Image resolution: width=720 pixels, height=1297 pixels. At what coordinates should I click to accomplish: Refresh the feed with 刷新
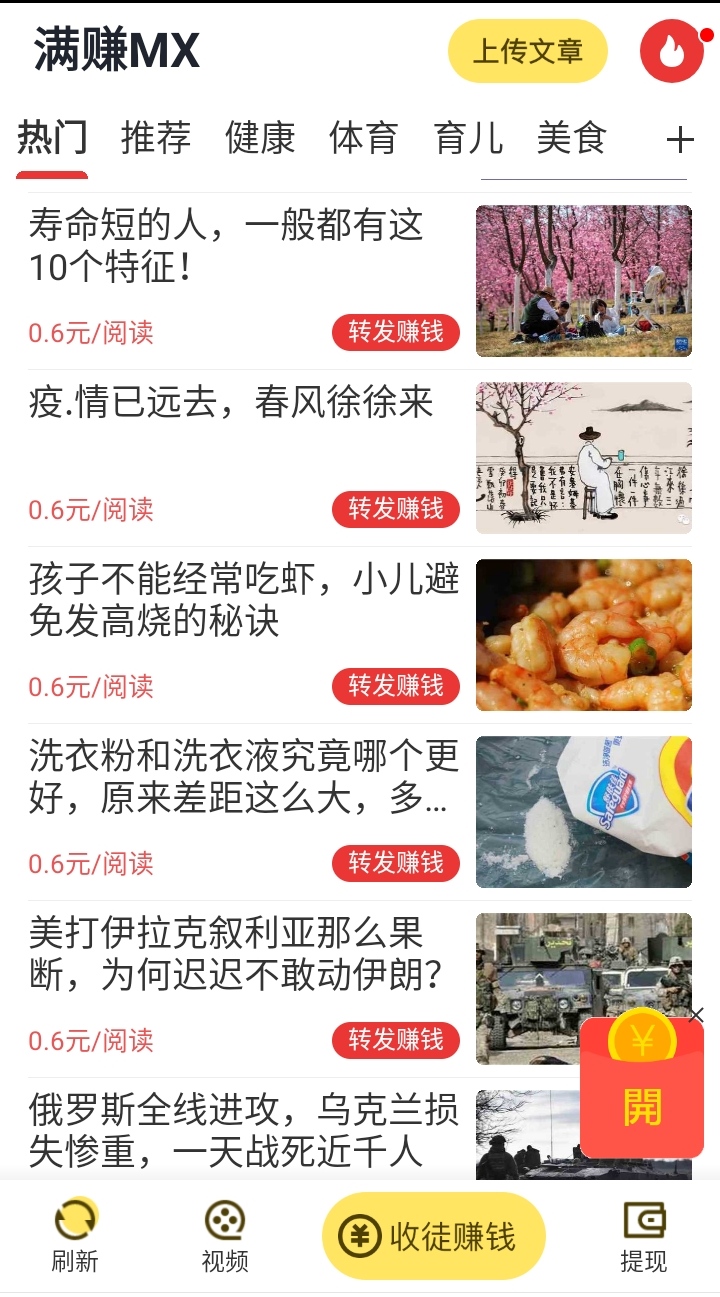[x=75, y=1236]
